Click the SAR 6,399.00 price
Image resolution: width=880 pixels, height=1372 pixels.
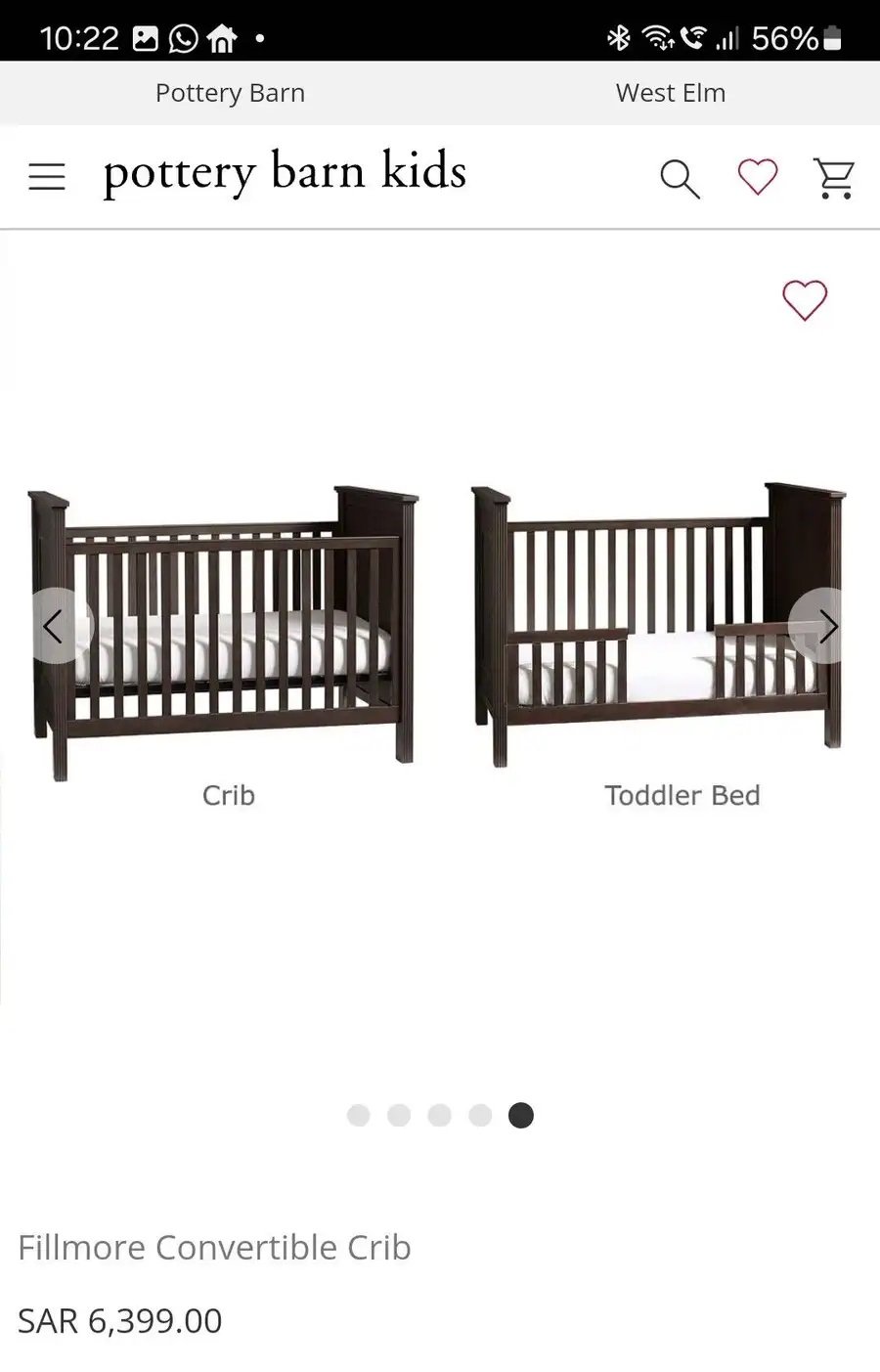pos(117,1320)
